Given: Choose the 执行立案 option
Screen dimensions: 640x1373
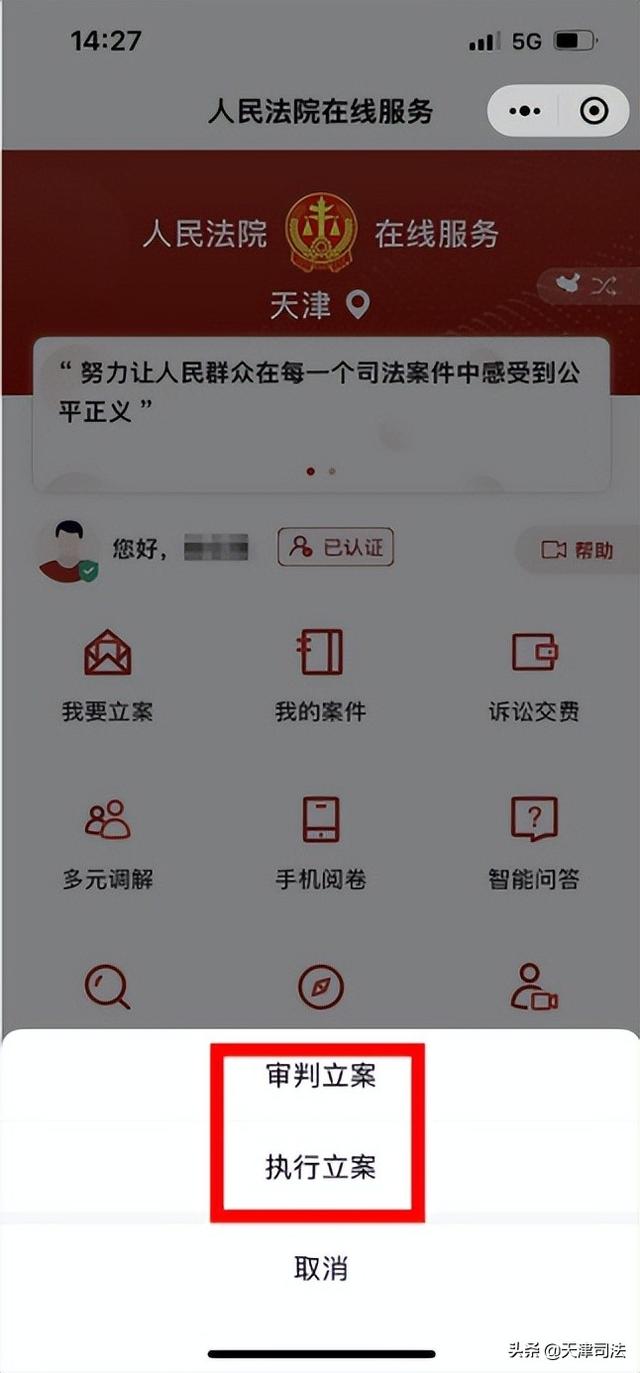Looking at the screenshot, I should point(320,1167).
